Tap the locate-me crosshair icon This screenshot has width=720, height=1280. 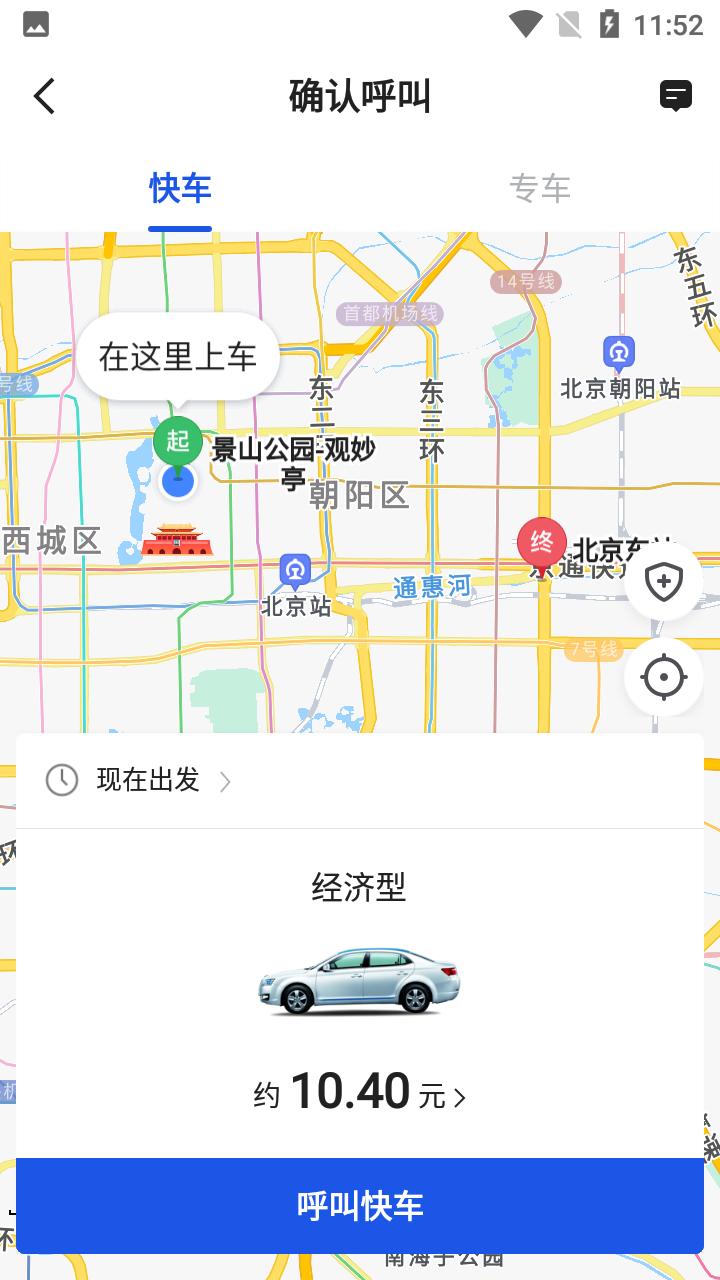point(662,676)
